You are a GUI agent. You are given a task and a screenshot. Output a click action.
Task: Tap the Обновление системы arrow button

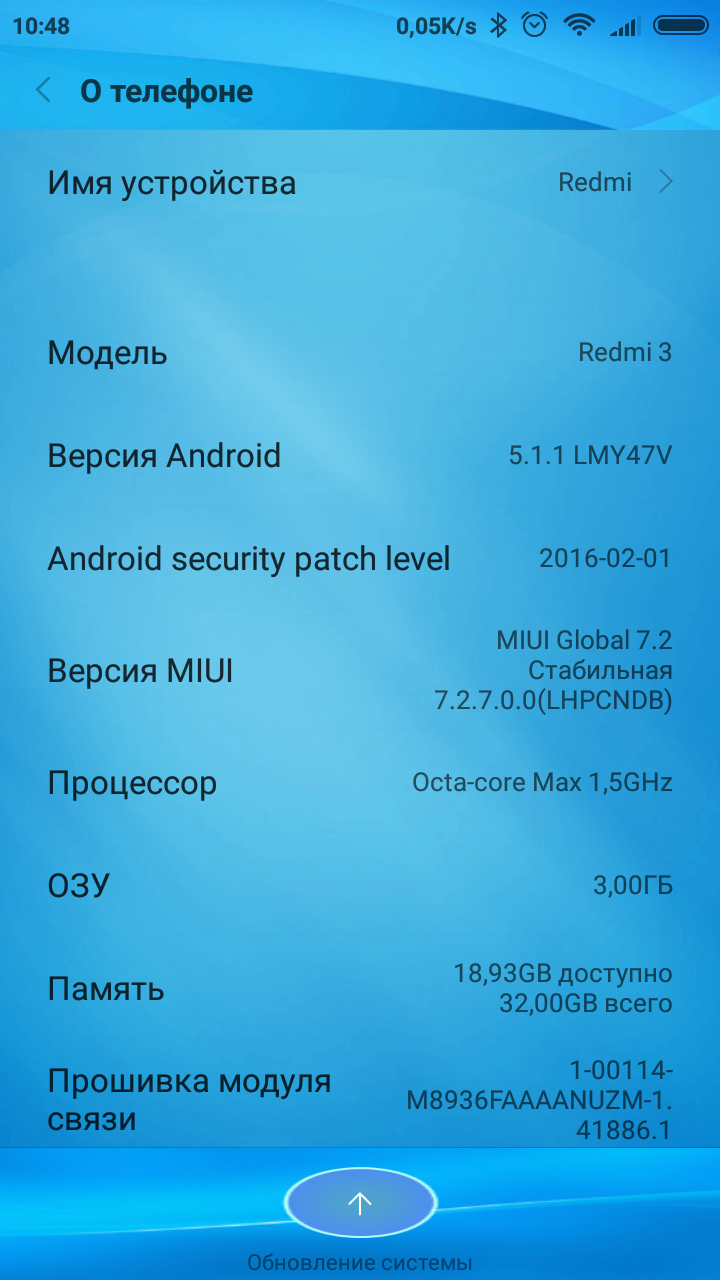(x=360, y=1203)
